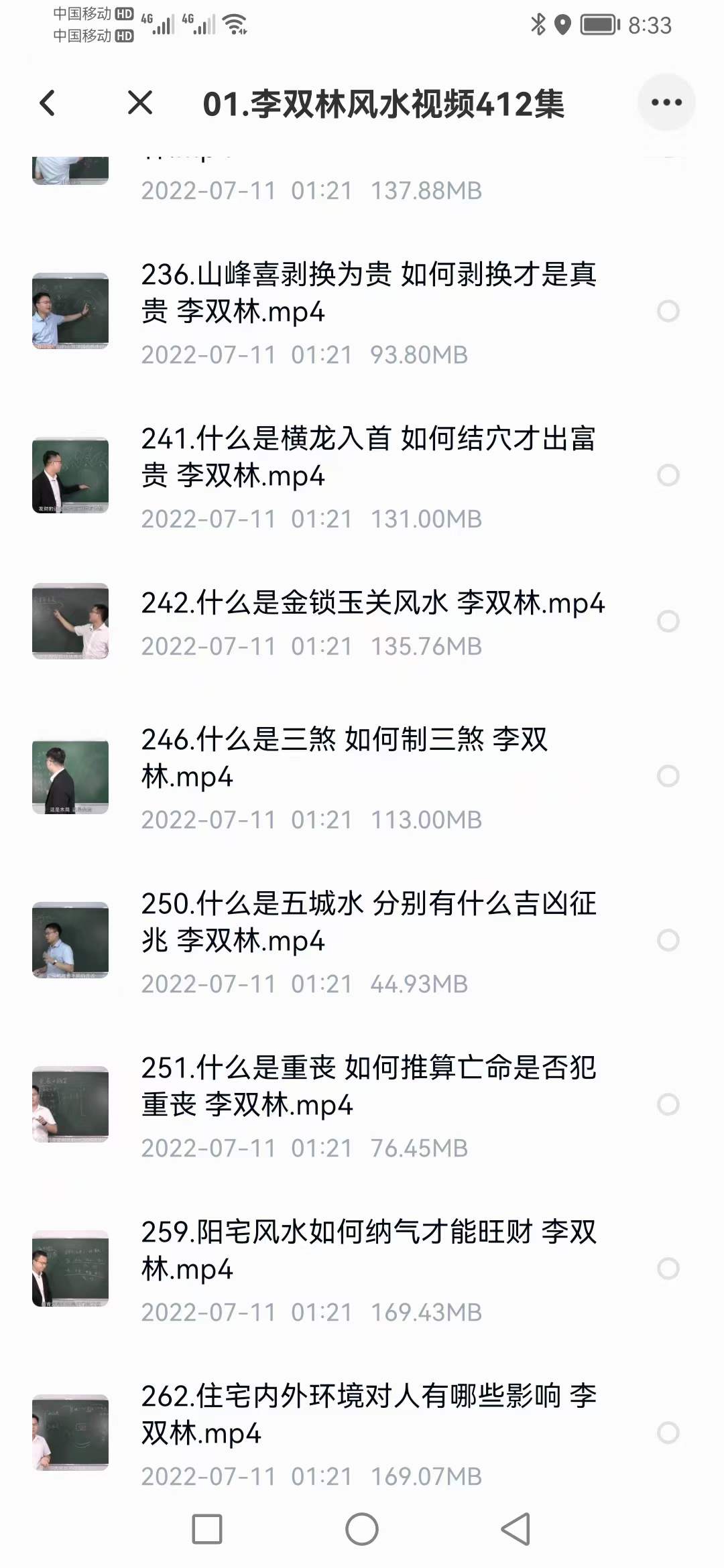The image size is (724, 1568).
Task: Tap the thumbnail of video 236
Action: tap(70, 310)
